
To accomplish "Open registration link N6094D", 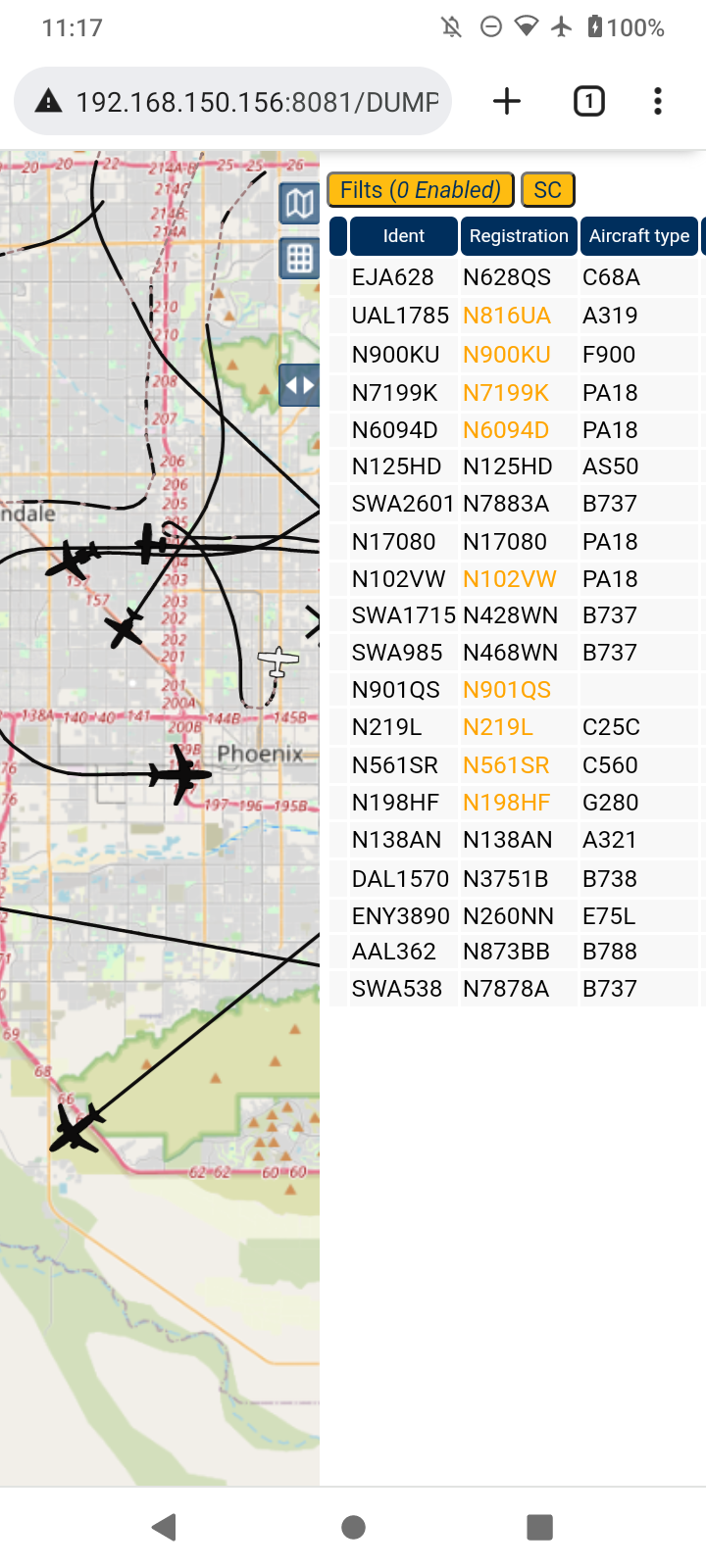I will pos(506,429).
